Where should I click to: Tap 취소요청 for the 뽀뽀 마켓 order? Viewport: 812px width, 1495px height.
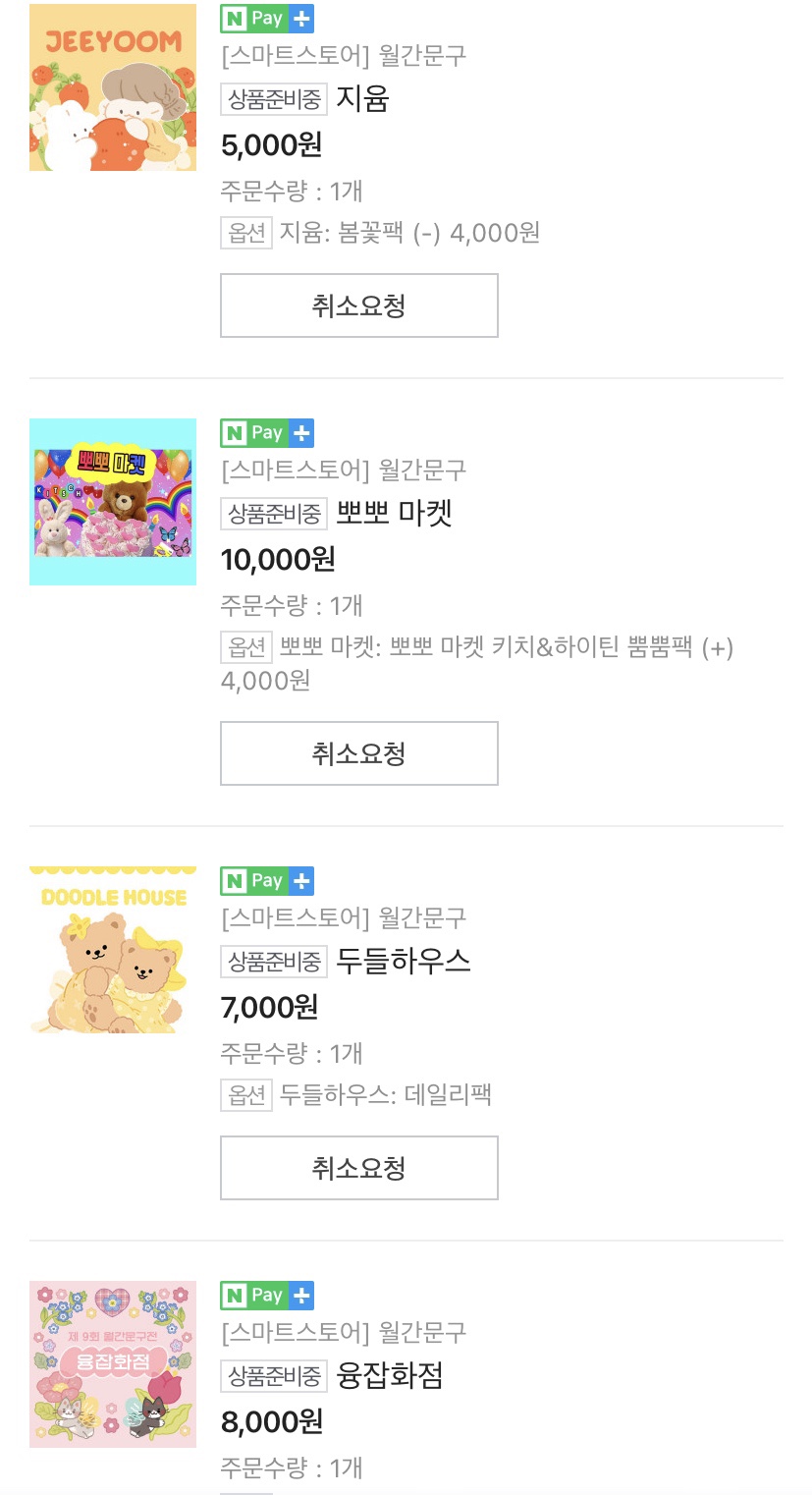[x=358, y=753]
